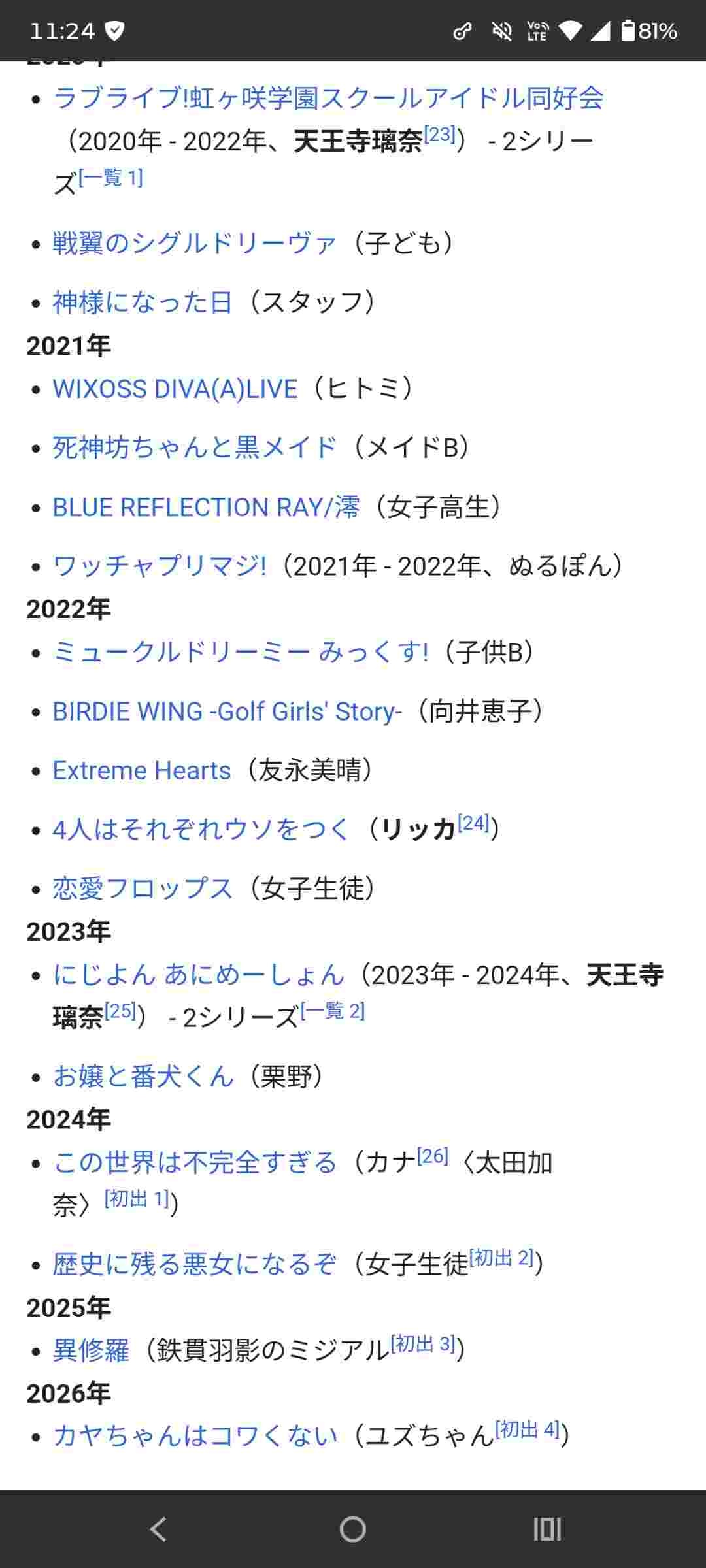Viewport: 706px width, 1568px height.
Task: Open the 歴史に残る悪女になるぞ link
Action: point(194,1264)
